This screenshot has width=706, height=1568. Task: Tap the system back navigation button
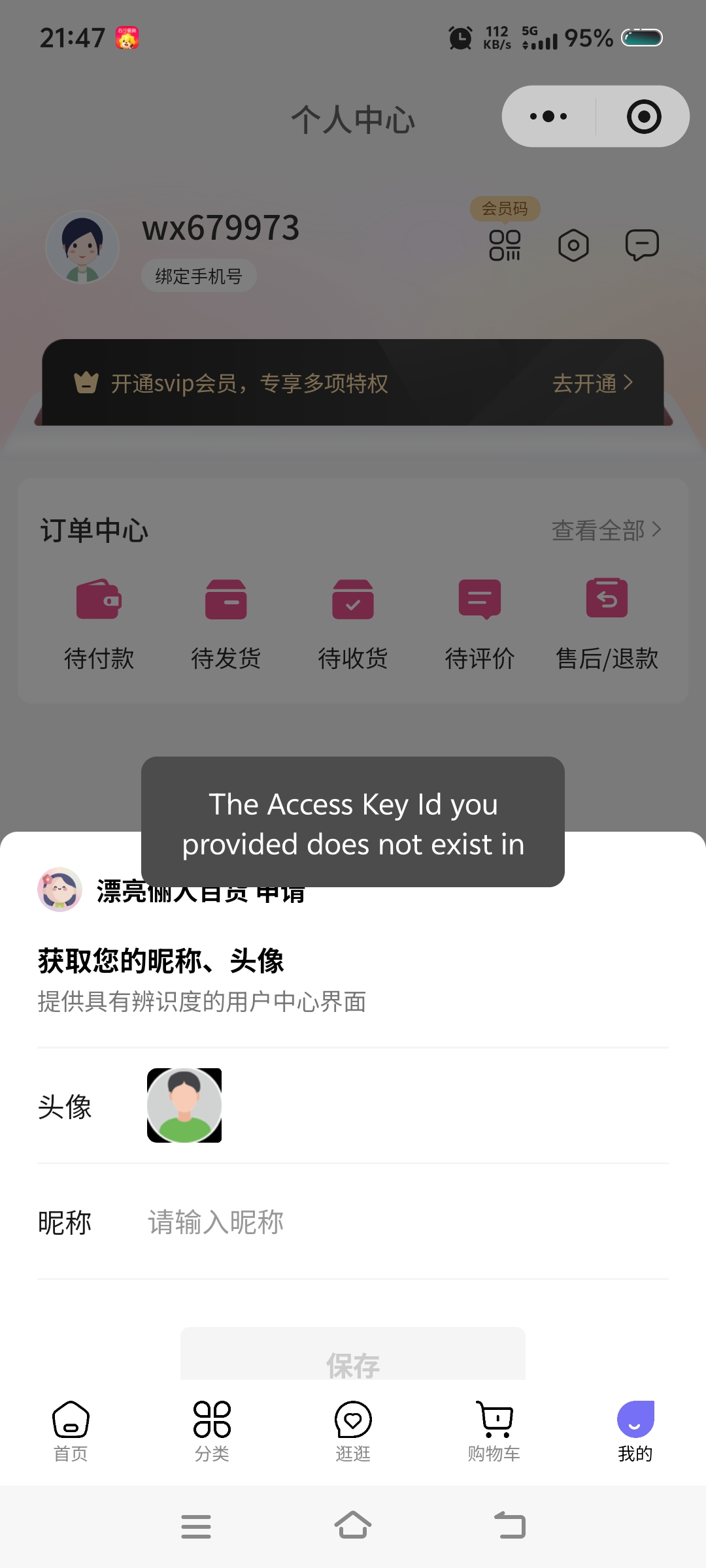point(510,1526)
